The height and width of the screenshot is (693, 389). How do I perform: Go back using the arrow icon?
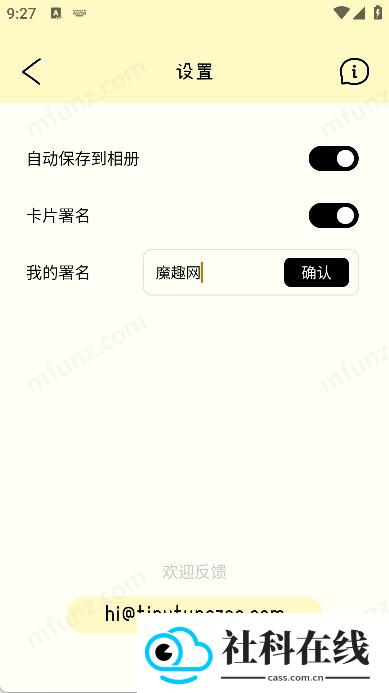[31, 72]
